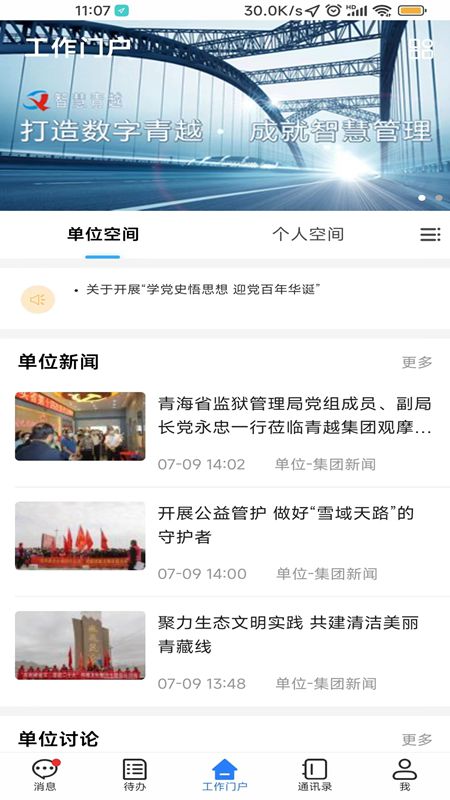The width and height of the screenshot is (450, 800).
Task: Open the scan icon in the header
Action: [422, 49]
